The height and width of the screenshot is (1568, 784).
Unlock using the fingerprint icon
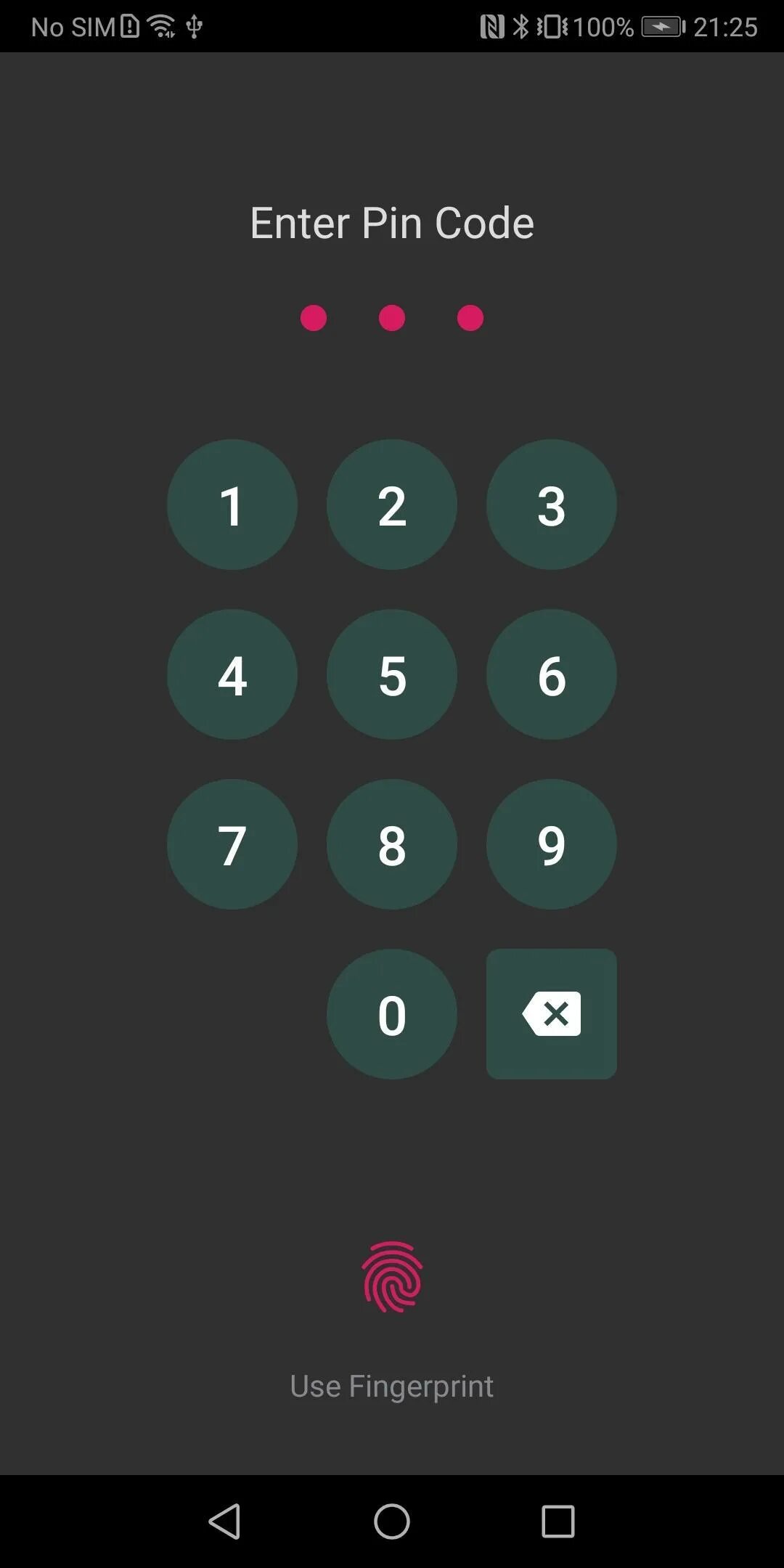[392, 1277]
